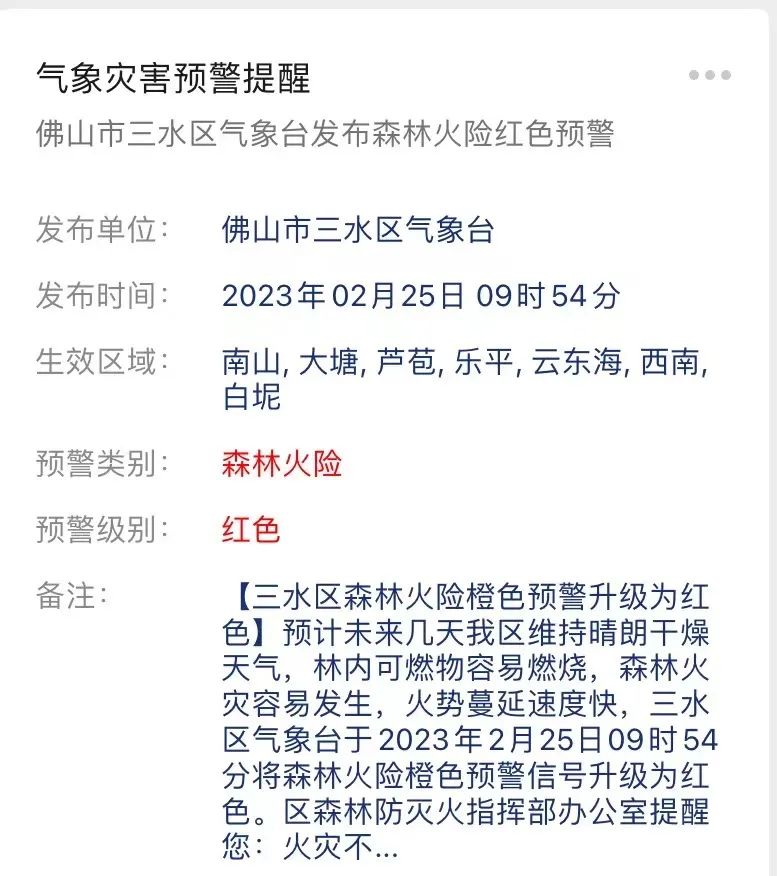777x876 pixels.
Task: Open the three-dot overflow menu
Action: click(709, 75)
